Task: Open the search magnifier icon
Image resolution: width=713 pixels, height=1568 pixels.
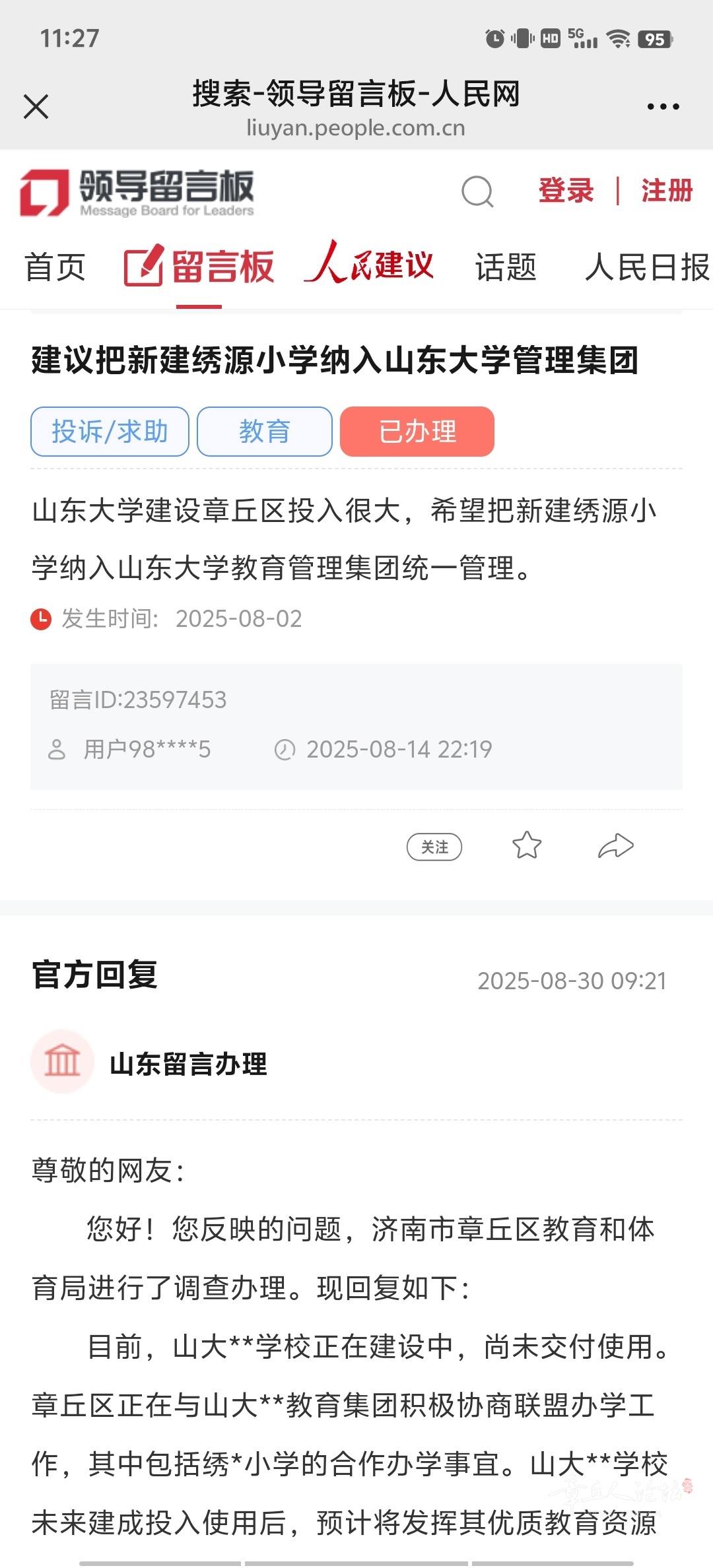Action: 477,192
